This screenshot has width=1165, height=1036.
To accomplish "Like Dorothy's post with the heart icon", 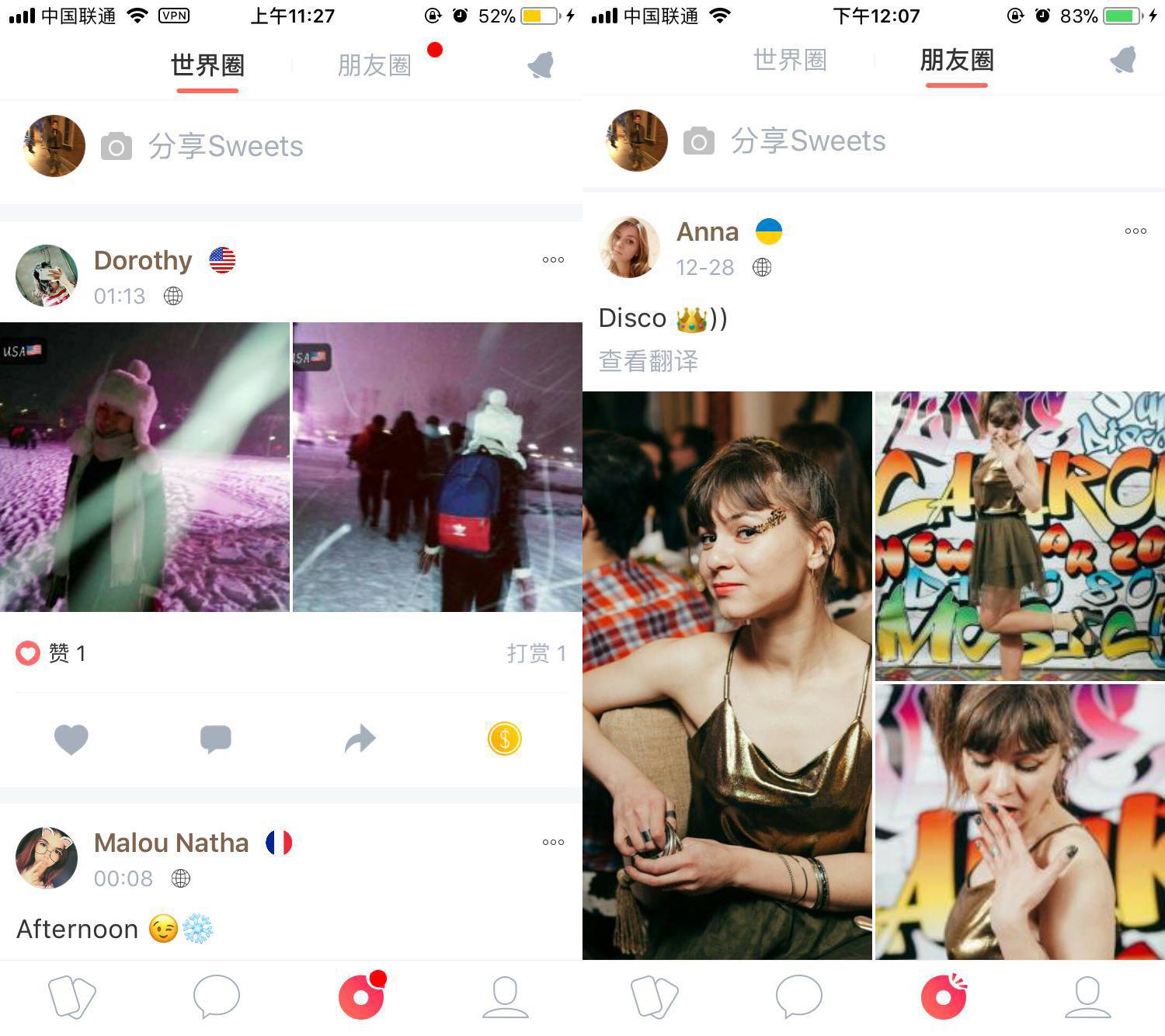I will (71, 739).
